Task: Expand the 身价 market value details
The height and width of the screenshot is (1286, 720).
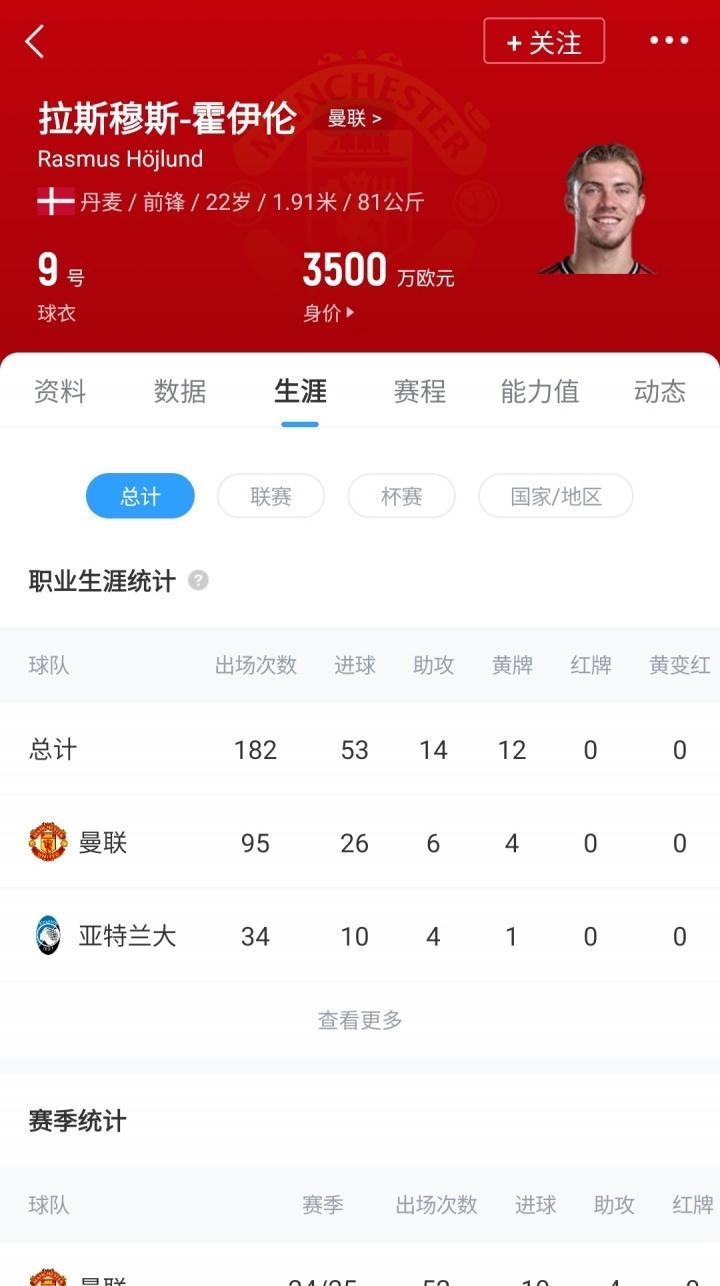Action: [329, 313]
